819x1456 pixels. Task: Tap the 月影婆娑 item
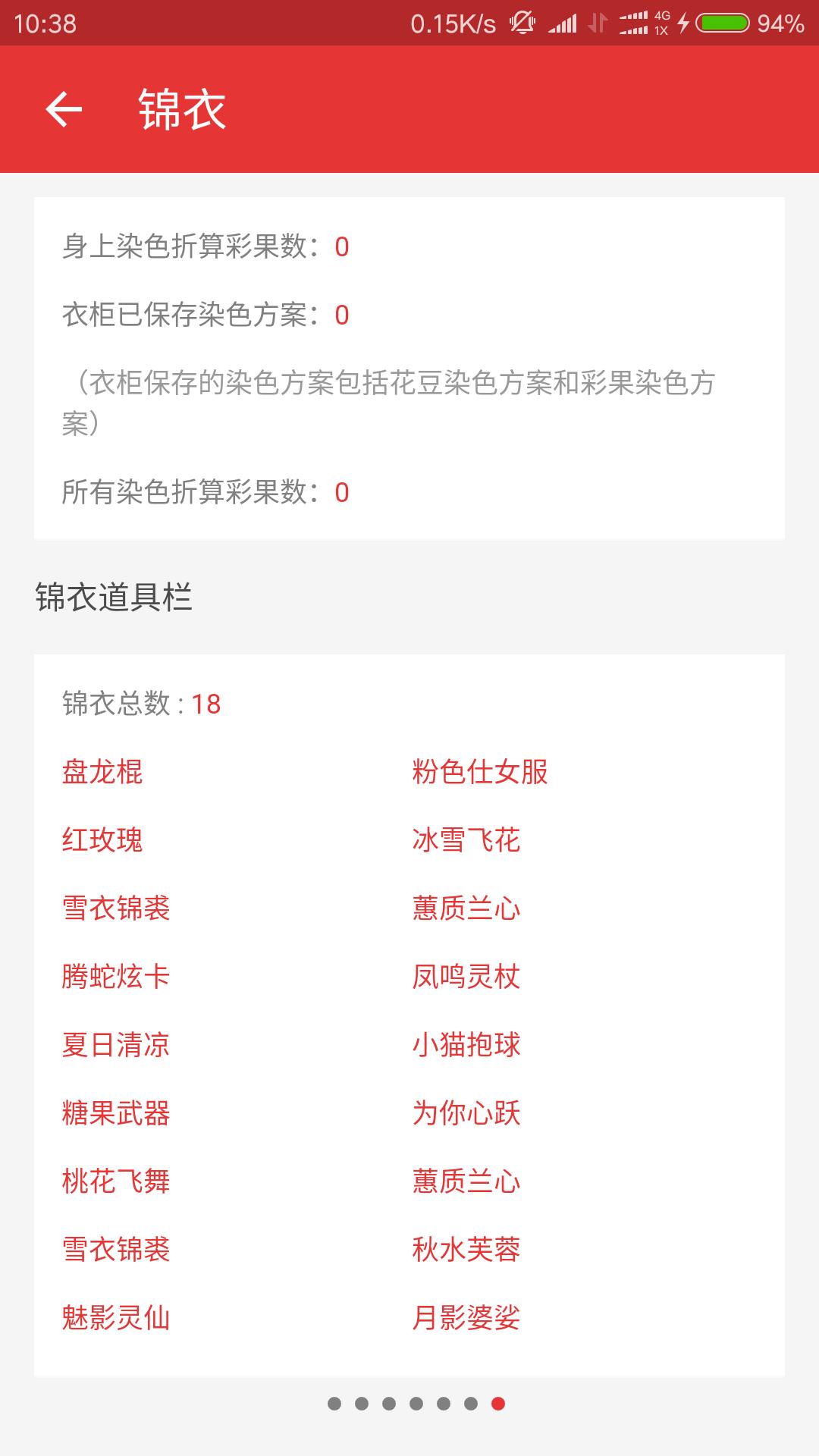(x=466, y=1318)
